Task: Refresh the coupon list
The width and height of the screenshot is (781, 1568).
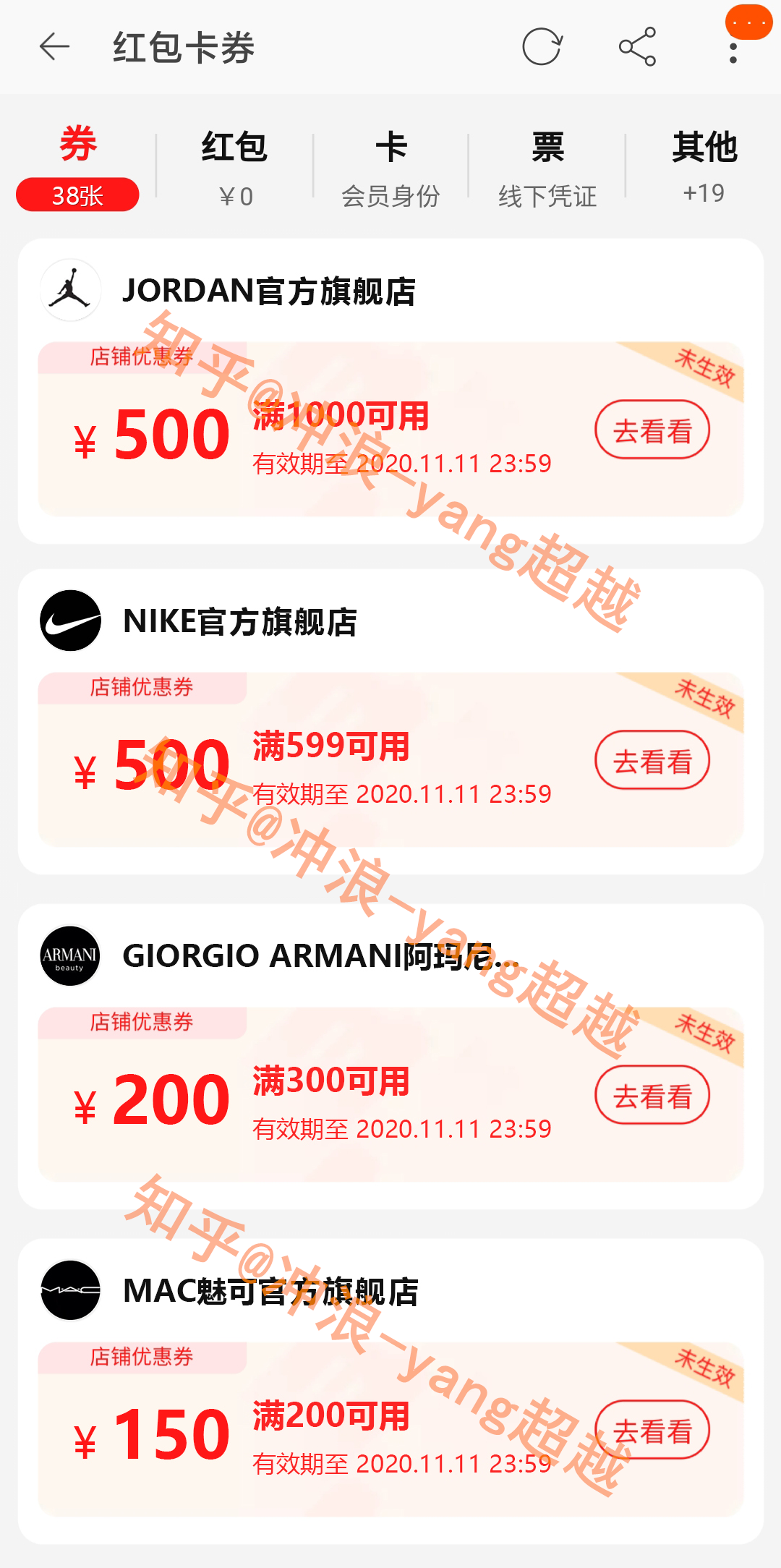Action: point(542,47)
